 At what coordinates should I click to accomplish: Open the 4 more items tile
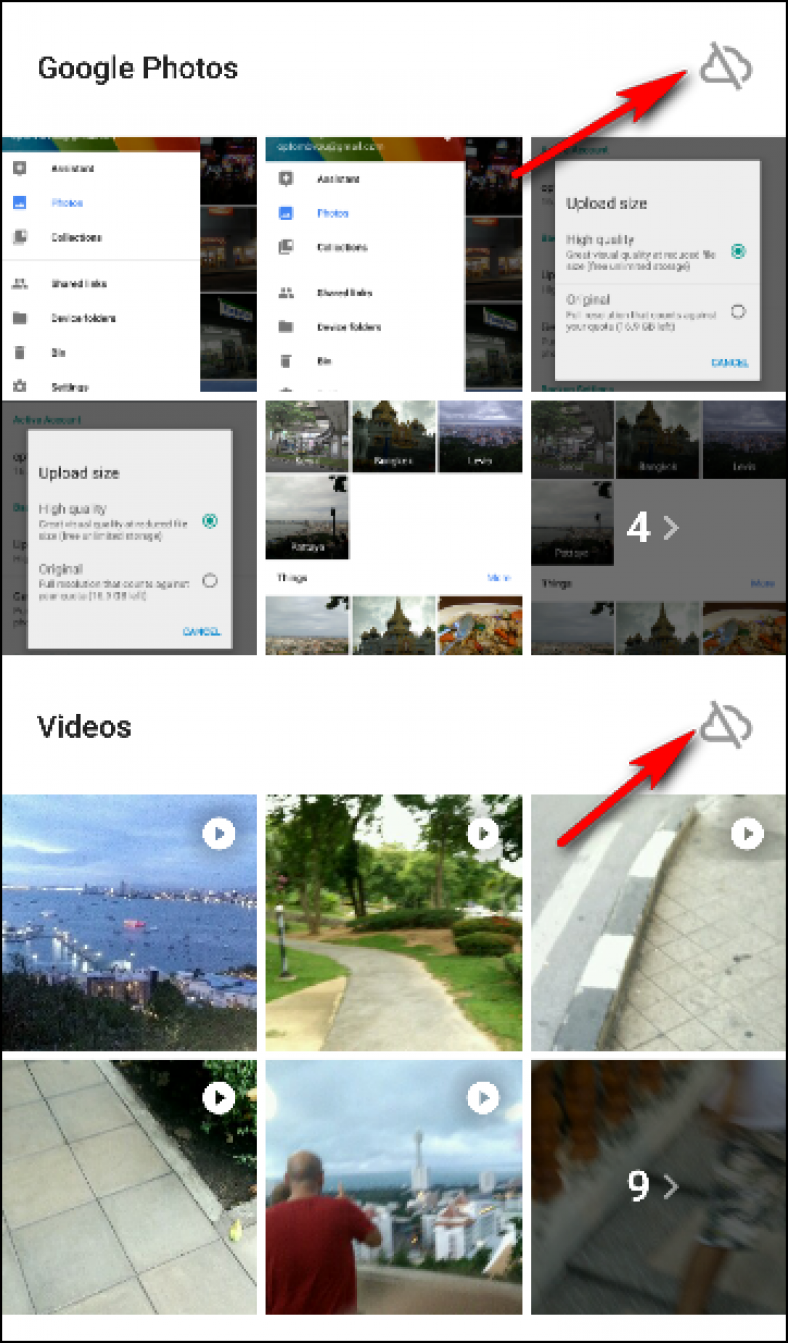coord(658,527)
